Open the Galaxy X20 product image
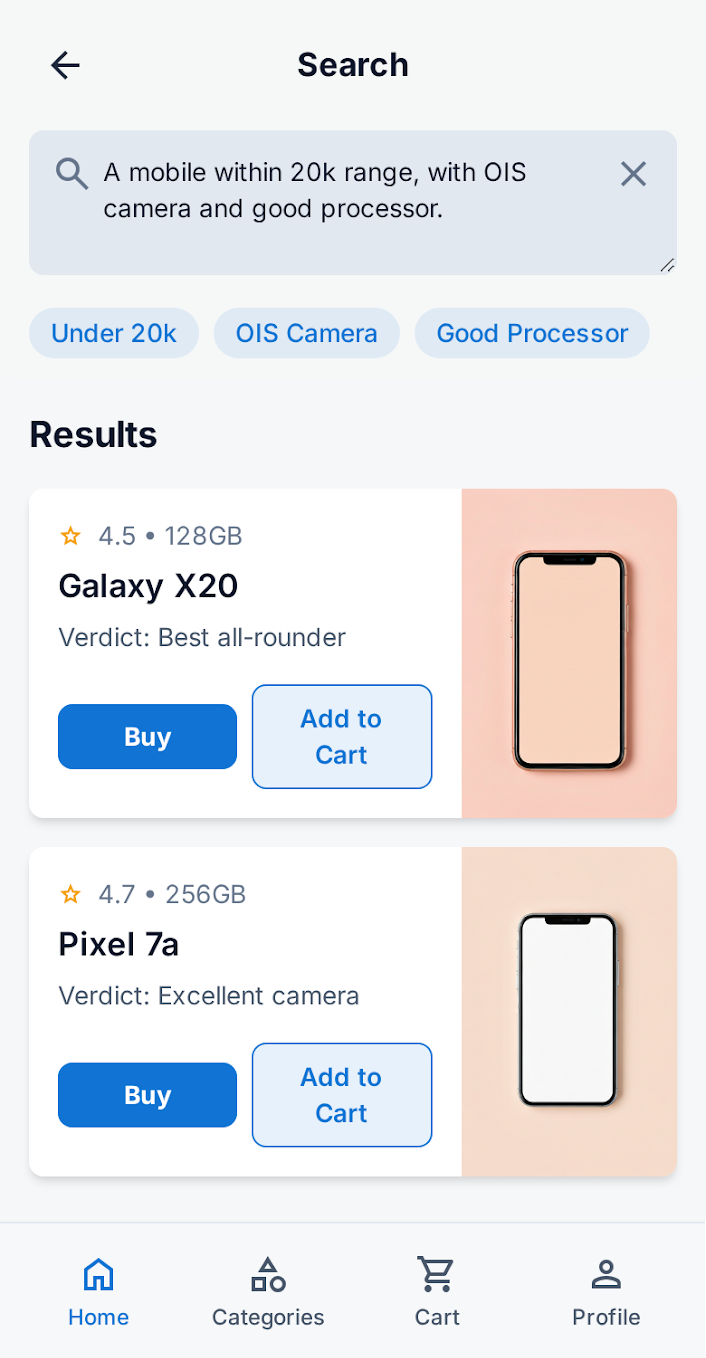 tap(569, 653)
